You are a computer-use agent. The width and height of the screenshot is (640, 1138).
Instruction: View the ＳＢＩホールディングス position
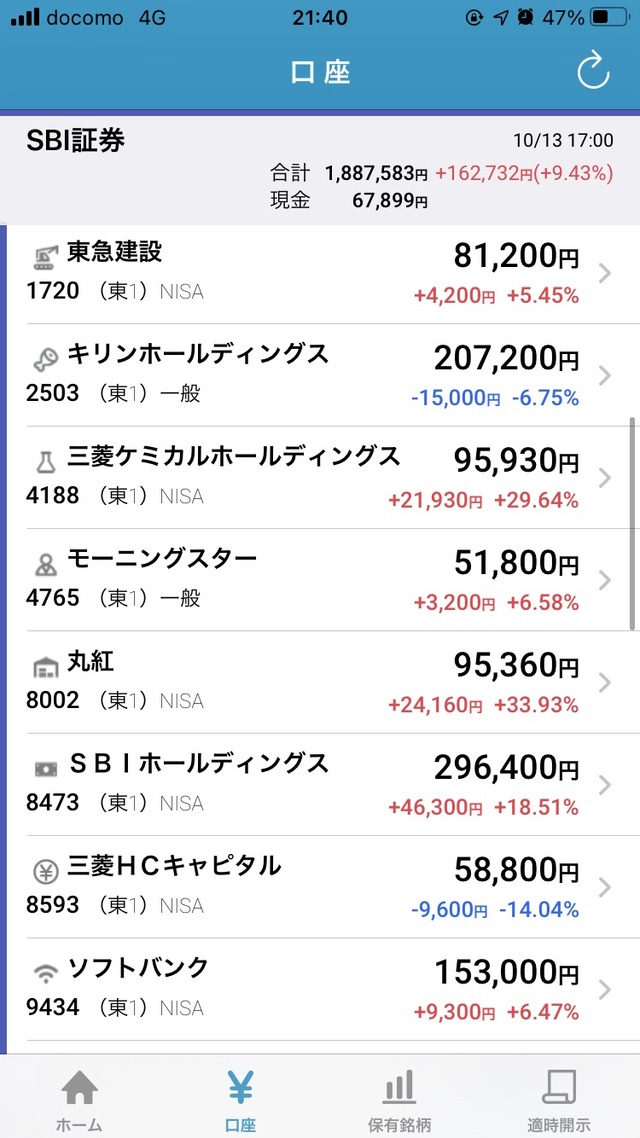click(x=320, y=785)
